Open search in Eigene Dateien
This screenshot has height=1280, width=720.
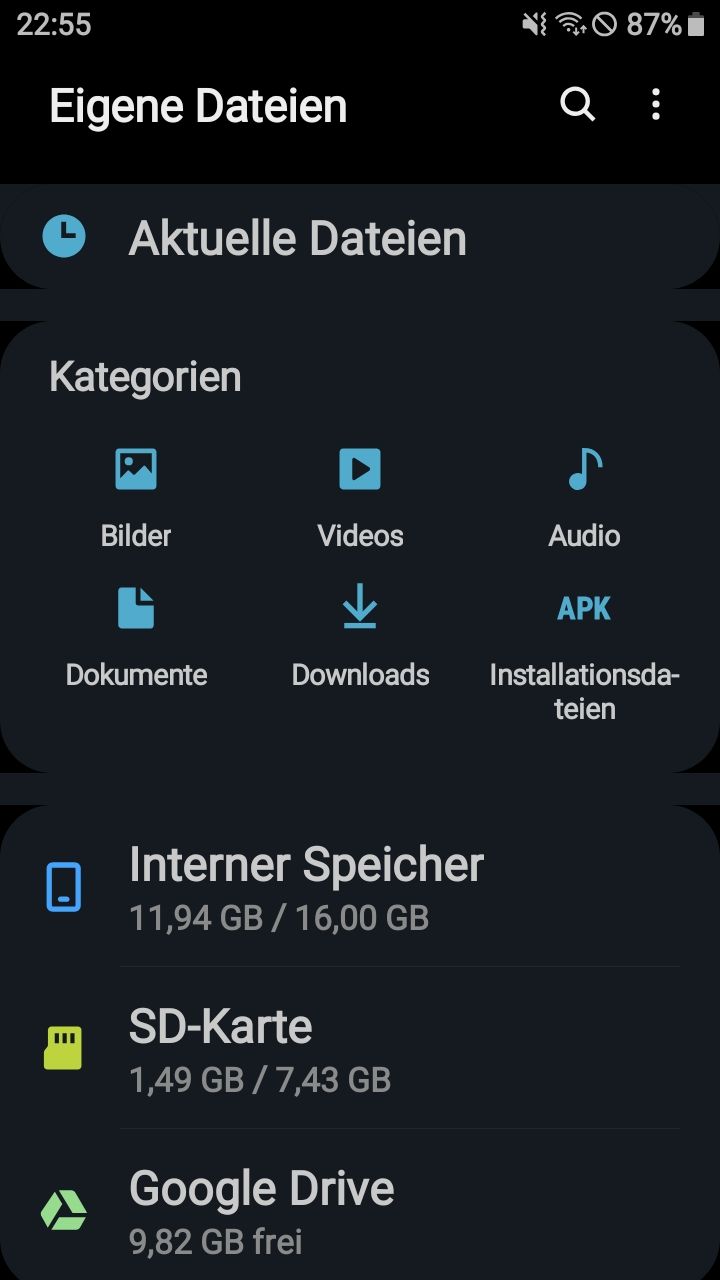[x=577, y=104]
